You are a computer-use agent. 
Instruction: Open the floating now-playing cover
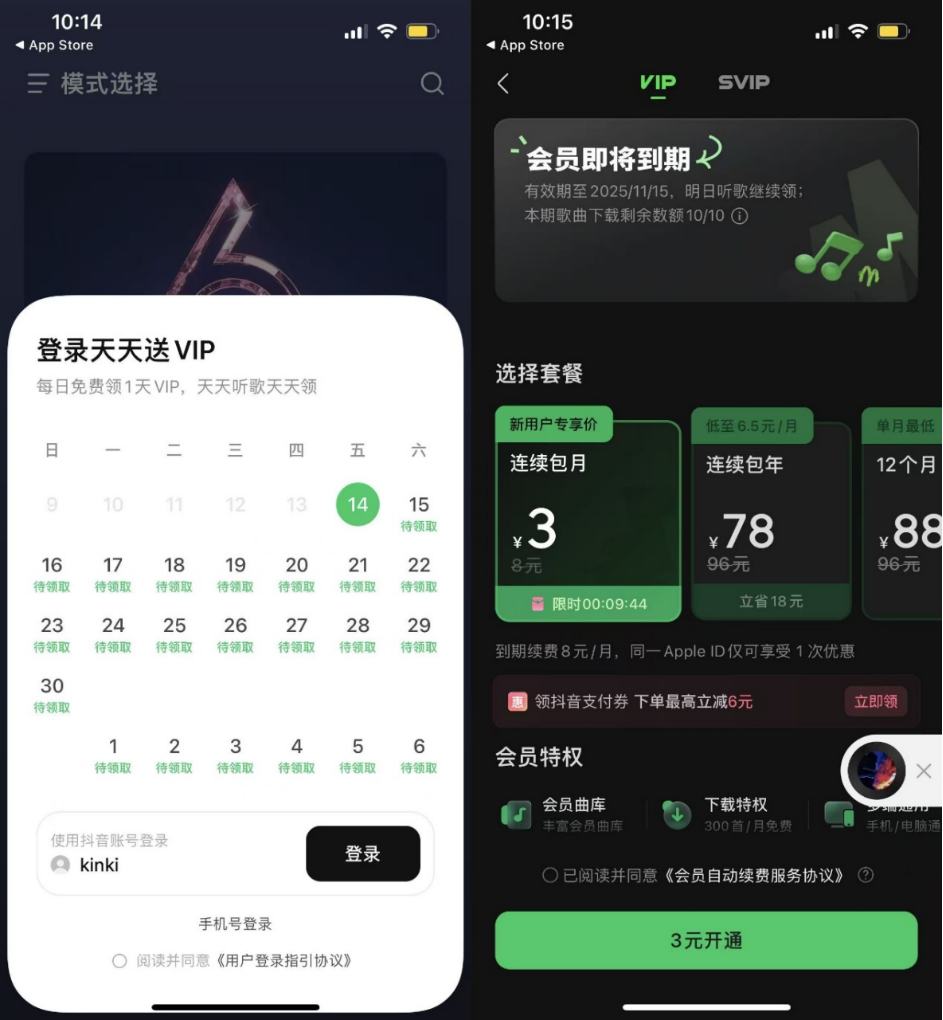click(x=877, y=771)
